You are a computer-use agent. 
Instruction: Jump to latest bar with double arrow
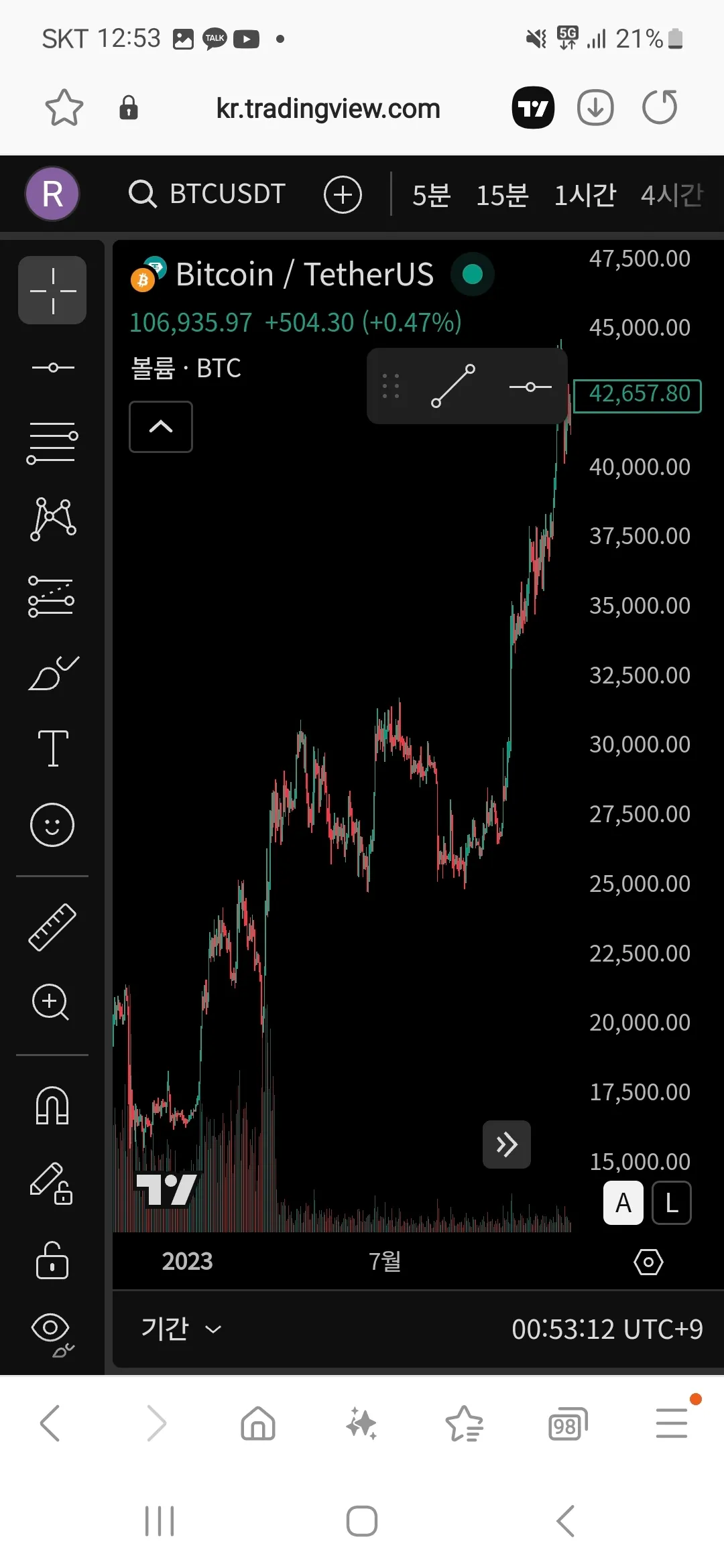[x=507, y=1145]
